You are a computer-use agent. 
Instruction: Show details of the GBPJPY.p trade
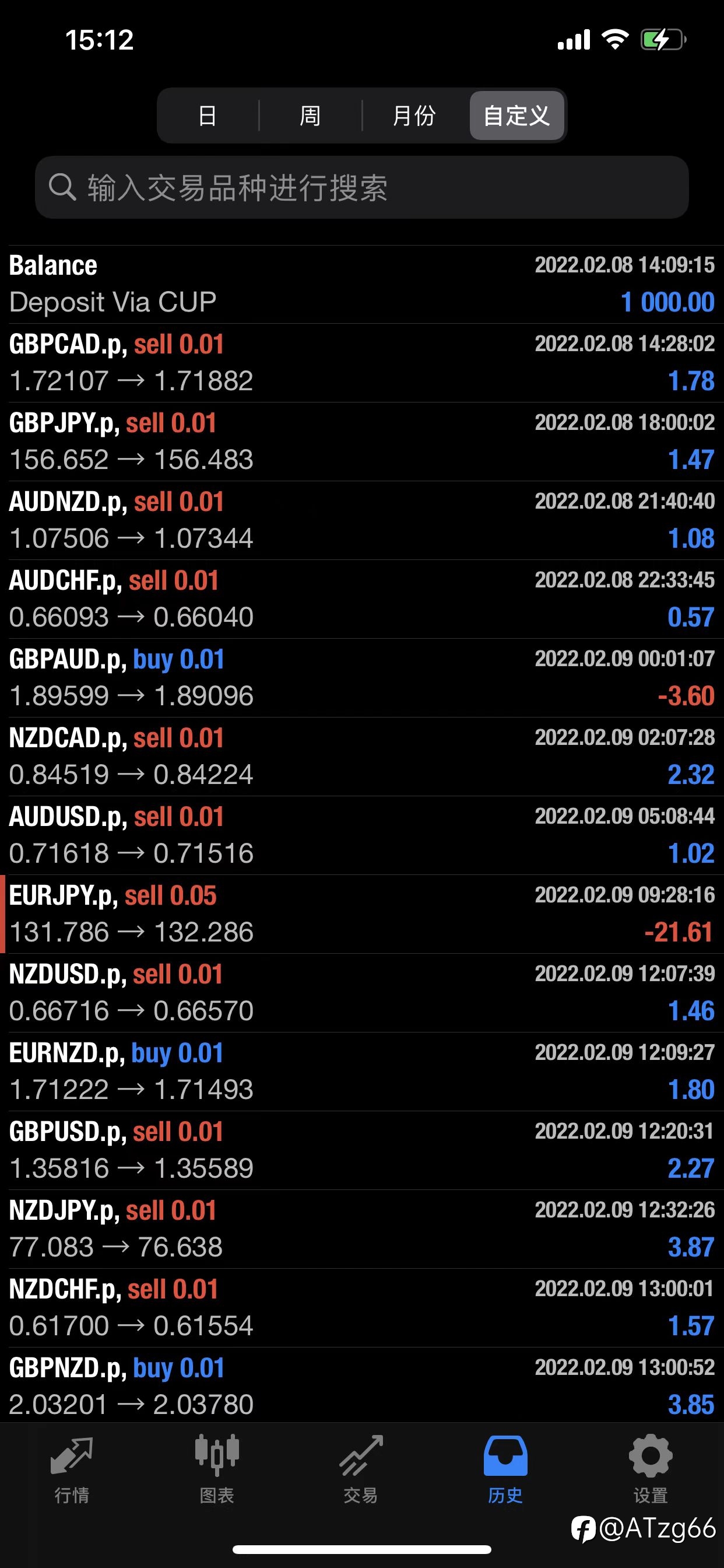pos(362,442)
